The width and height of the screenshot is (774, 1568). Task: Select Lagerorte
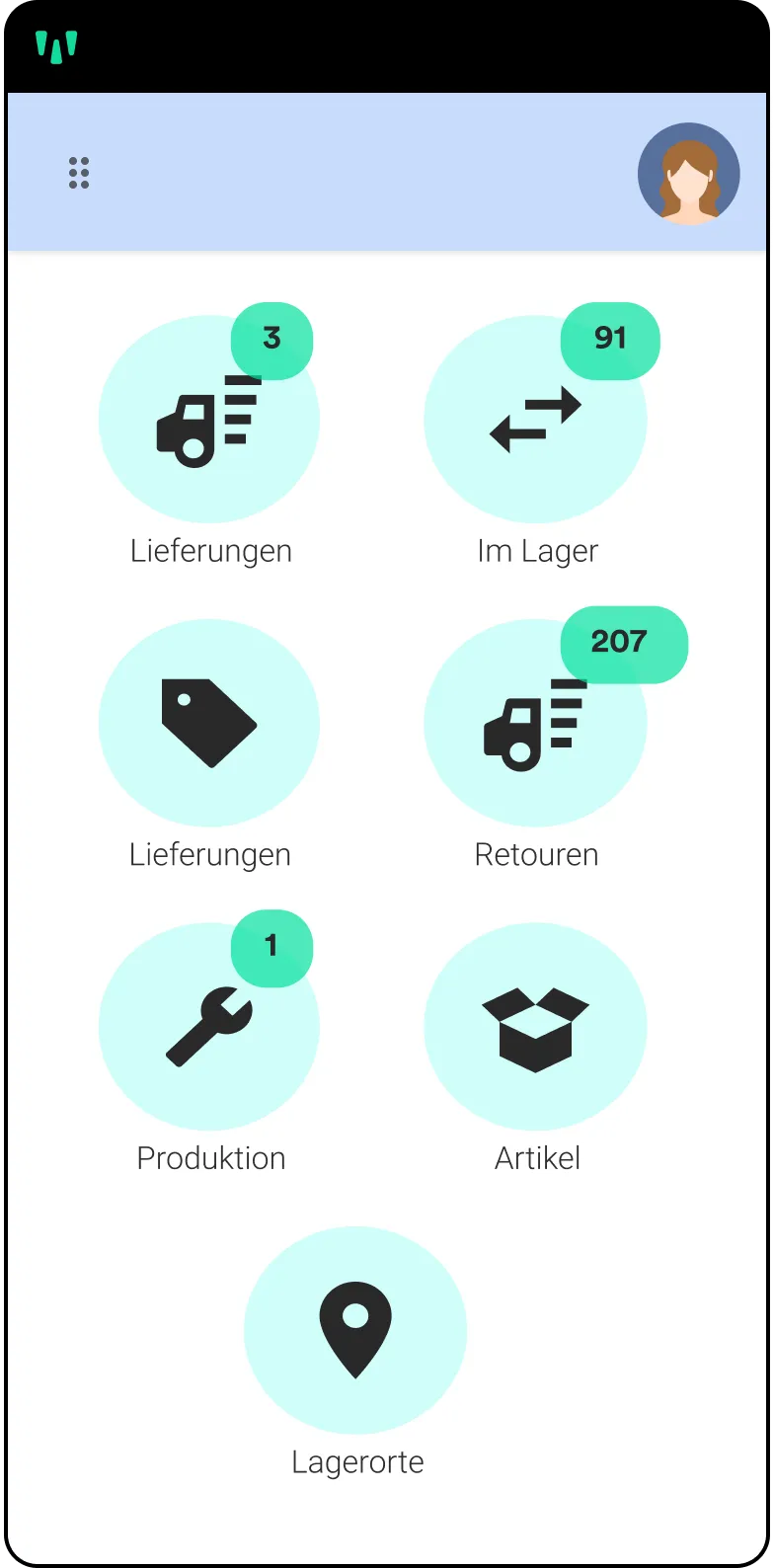(x=355, y=1330)
